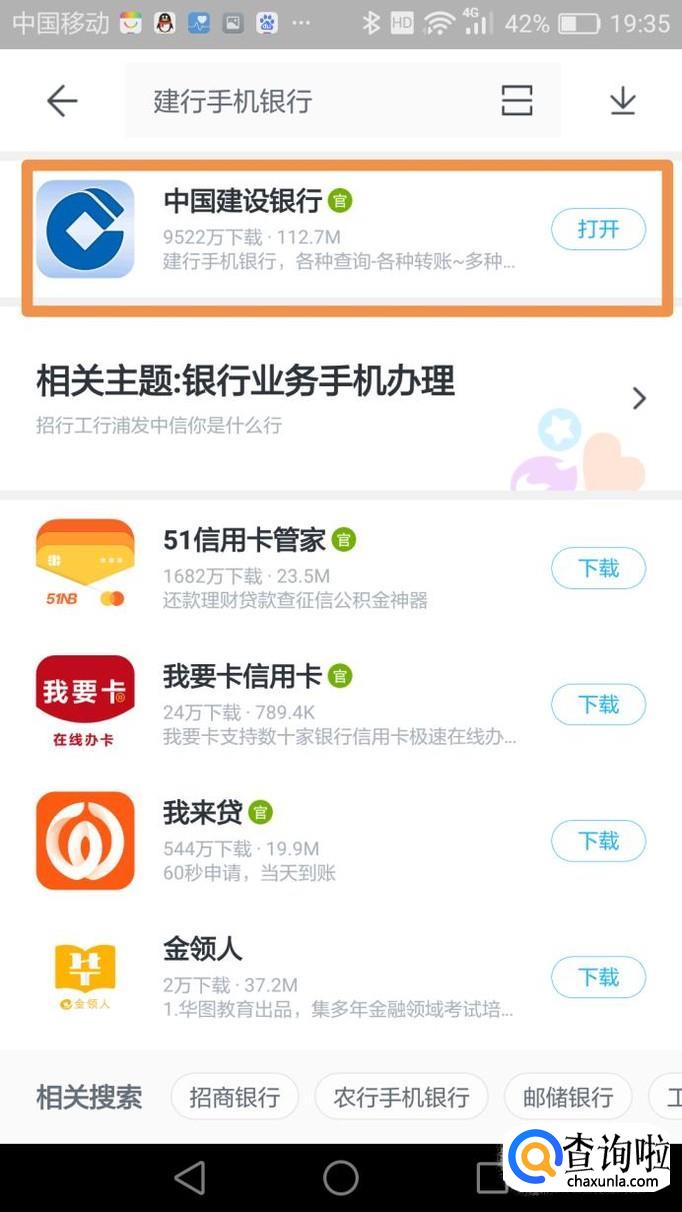Search related term 邮储银行
Image resolution: width=682 pixels, height=1212 pixels.
pos(568,1097)
